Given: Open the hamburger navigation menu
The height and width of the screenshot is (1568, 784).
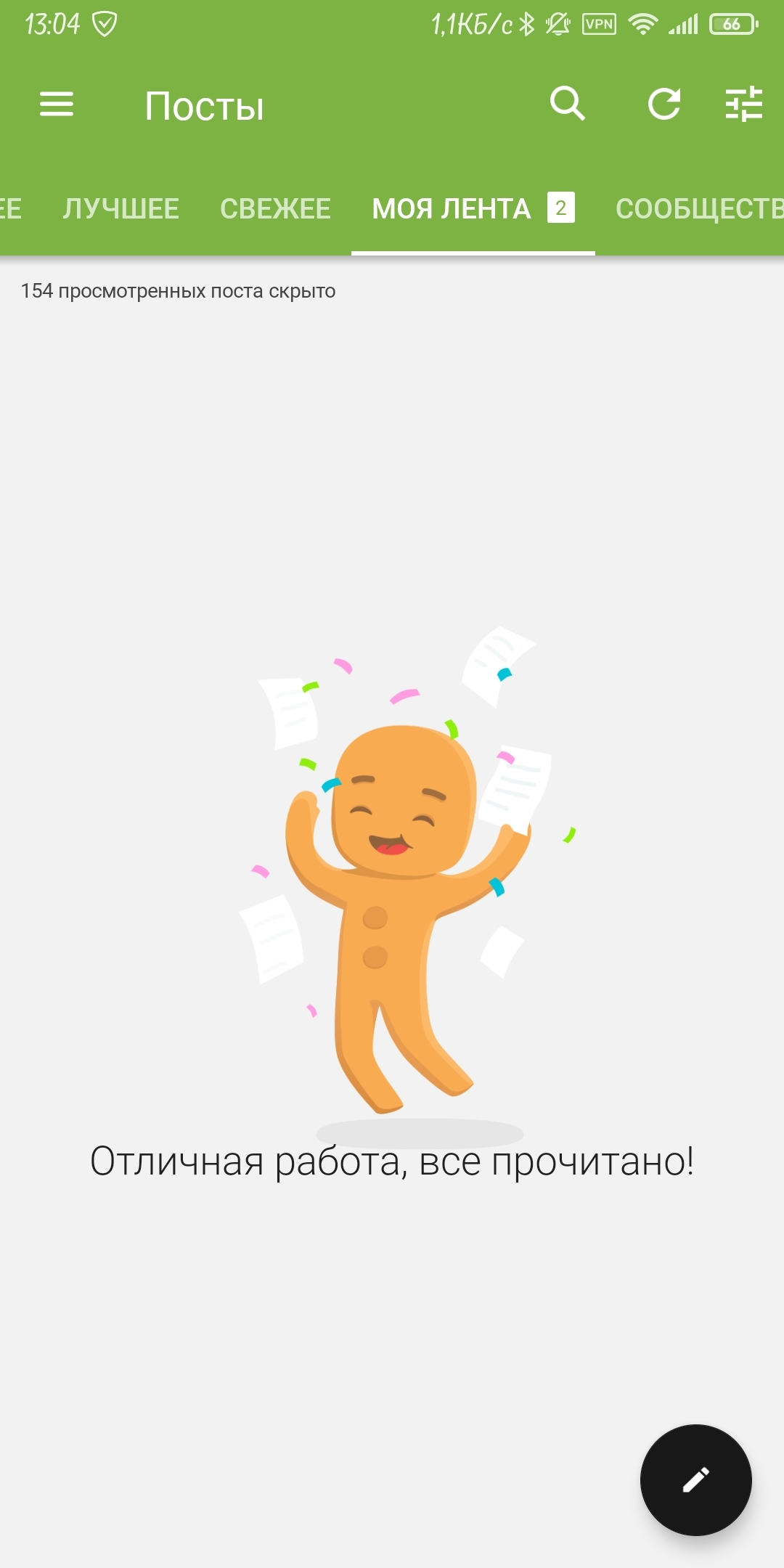Looking at the screenshot, I should click(x=56, y=105).
